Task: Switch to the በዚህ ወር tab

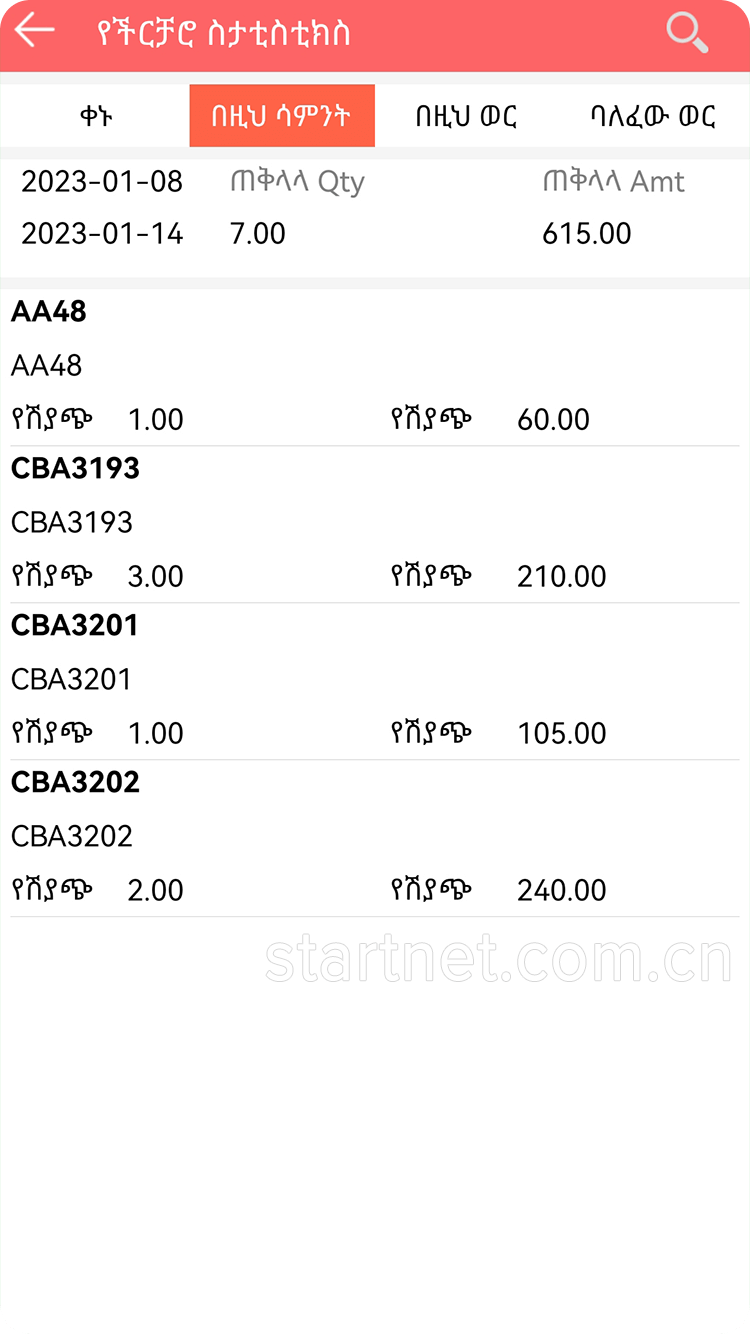Action: [x=466, y=116]
